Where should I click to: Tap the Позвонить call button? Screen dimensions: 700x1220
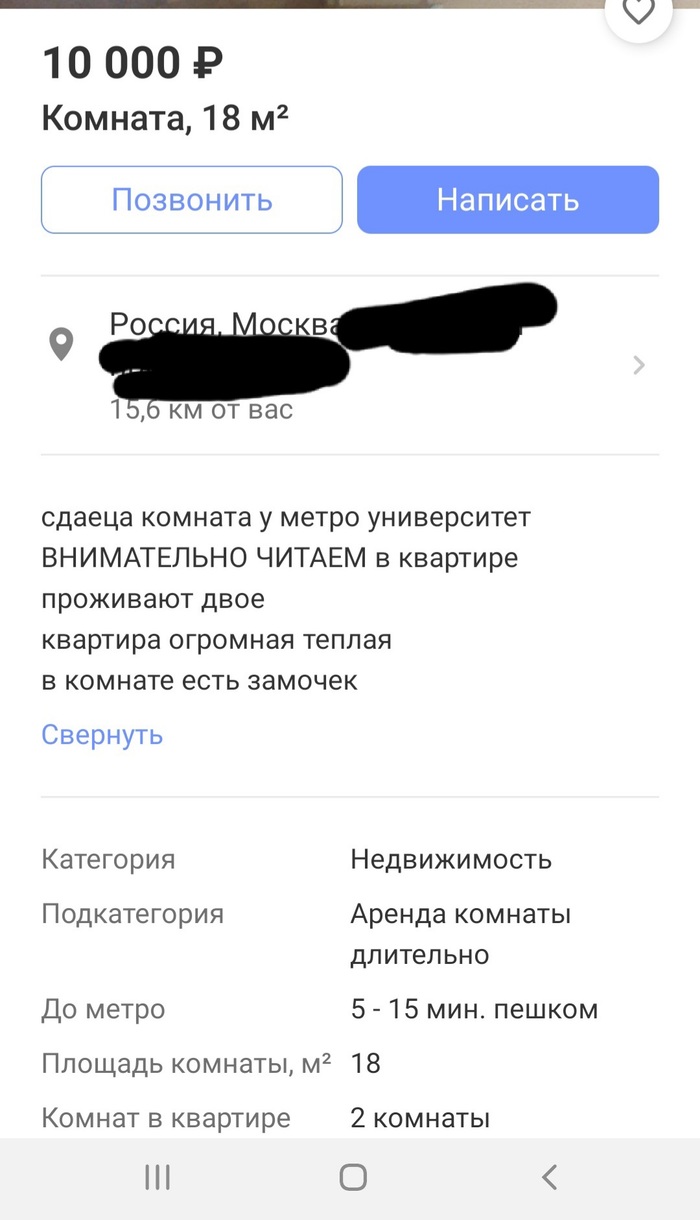[x=192, y=200]
